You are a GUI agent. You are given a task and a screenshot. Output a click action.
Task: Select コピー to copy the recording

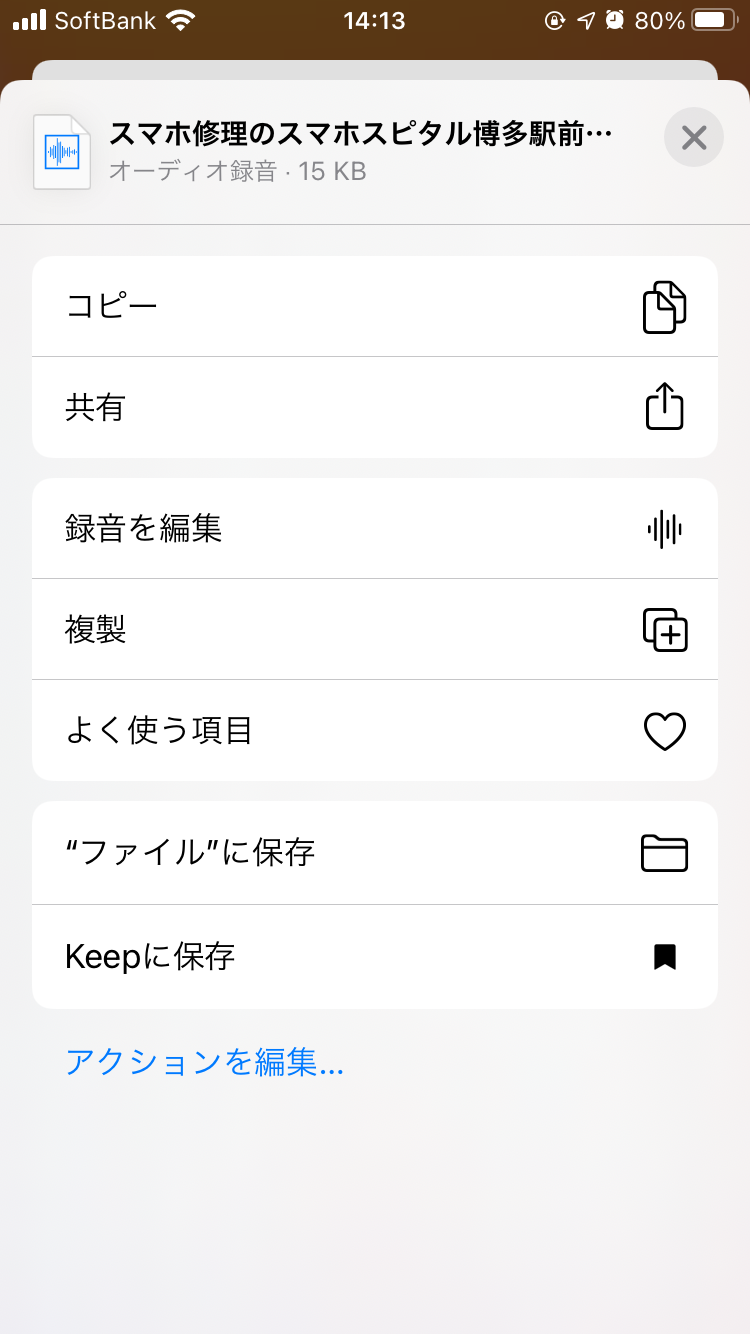[x=375, y=306]
